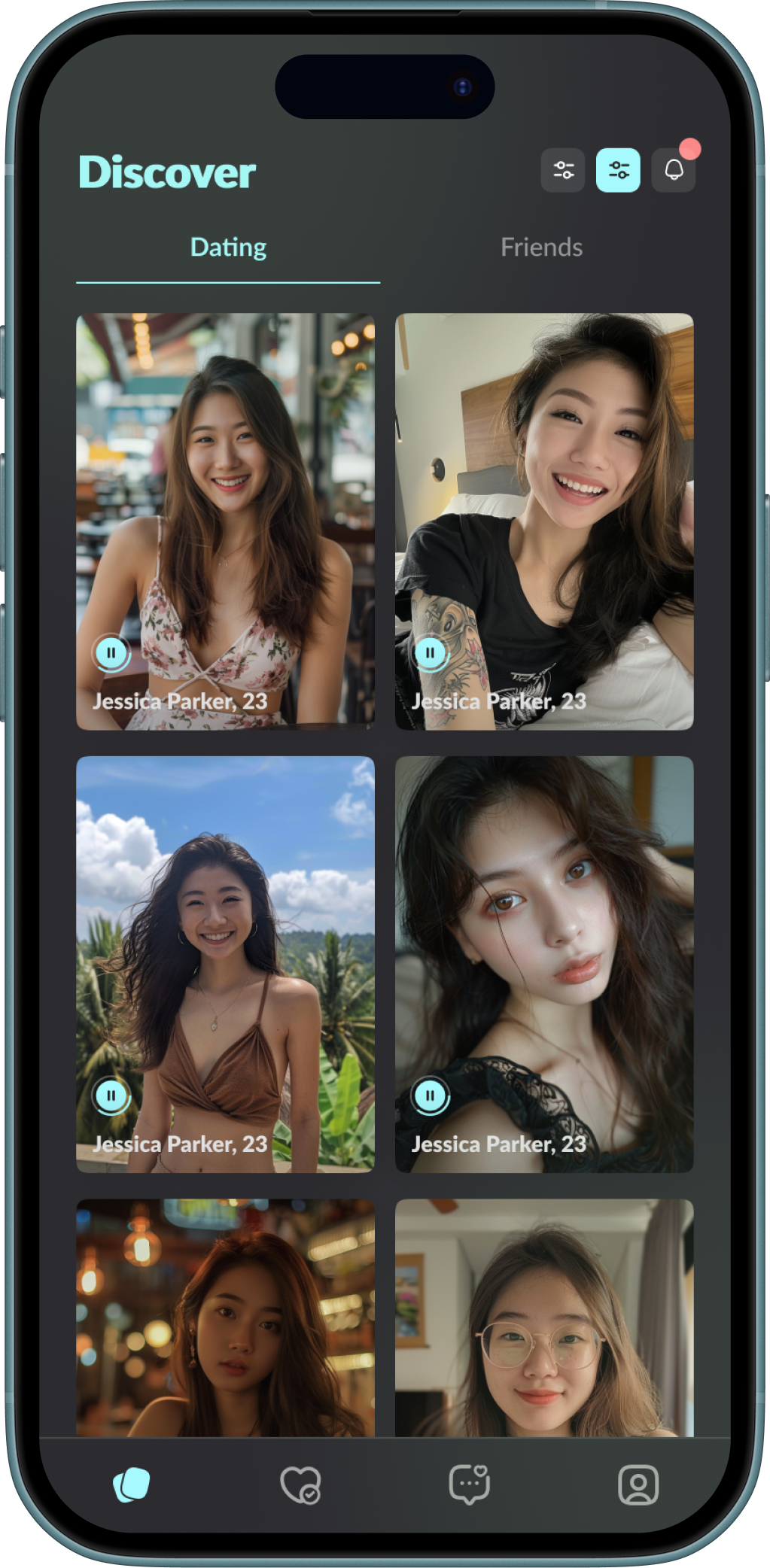This screenshot has width=770, height=1568.
Task: Go to the Discover cards tab in bottom bar
Action: tap(132, 1485)
